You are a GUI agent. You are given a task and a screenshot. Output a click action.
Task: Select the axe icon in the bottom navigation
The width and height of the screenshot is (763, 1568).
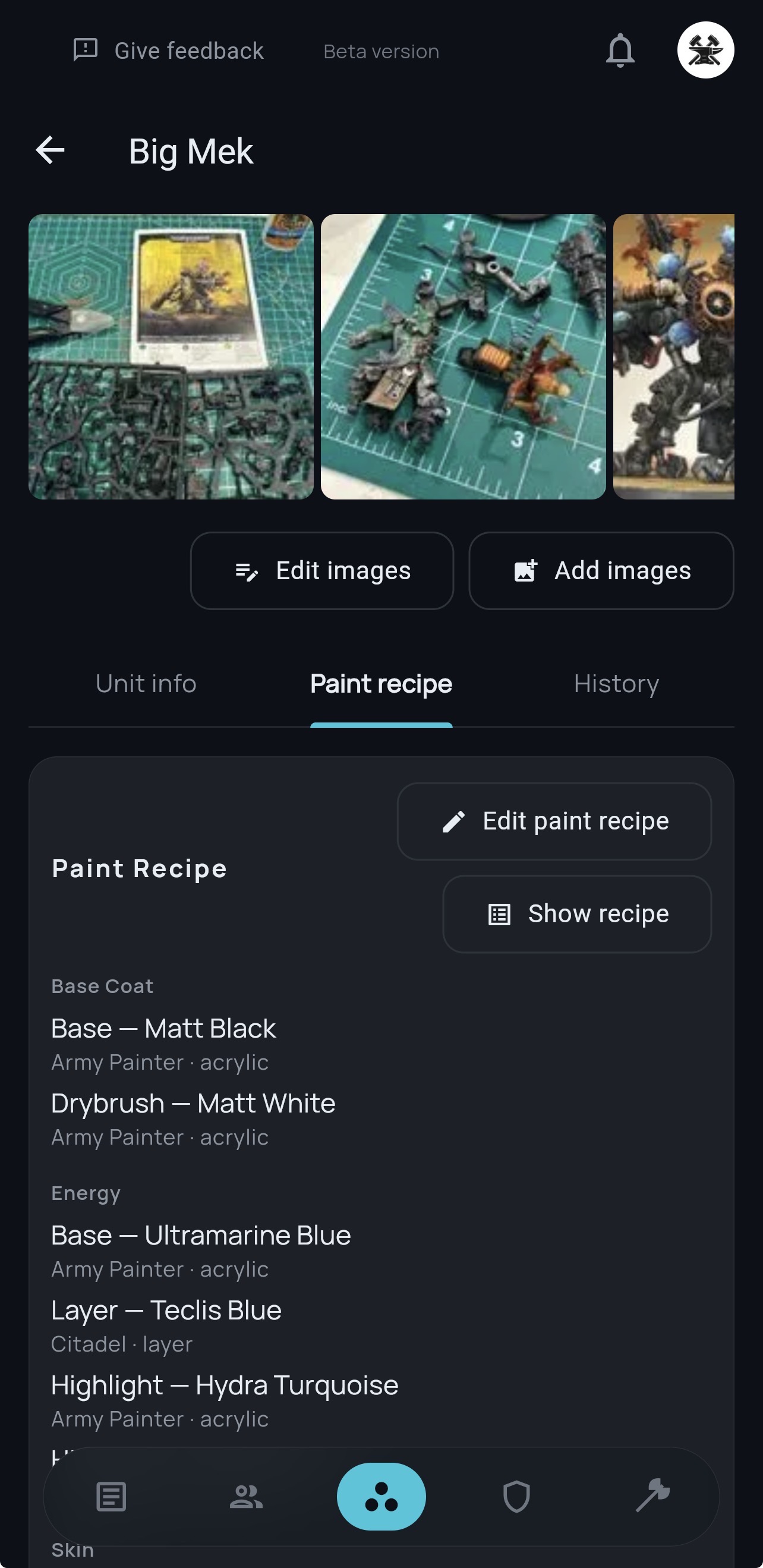coord(653,1497)
